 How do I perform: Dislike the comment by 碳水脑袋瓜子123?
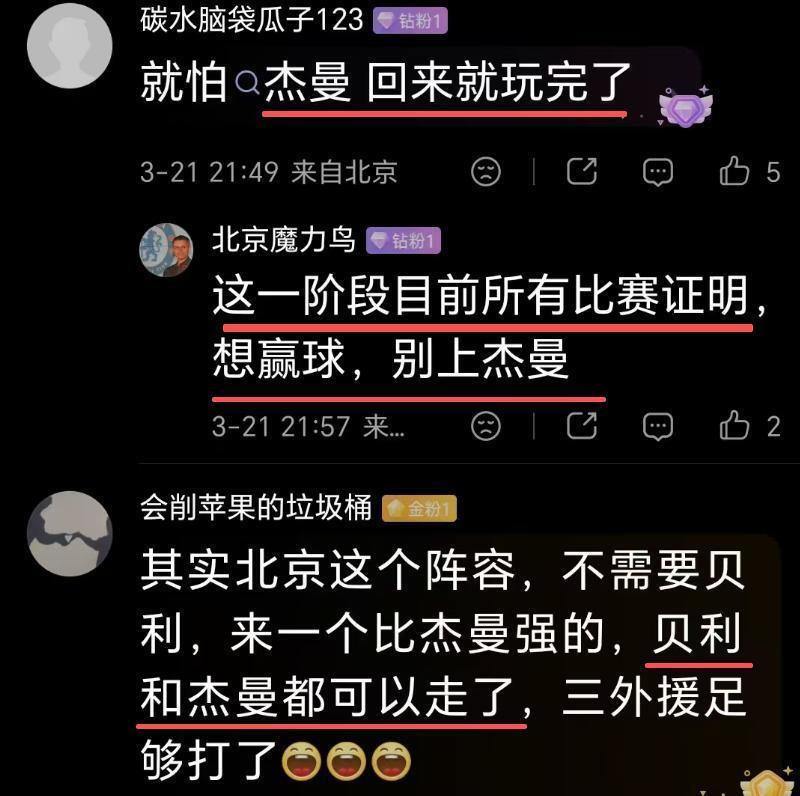pos(486,172)
